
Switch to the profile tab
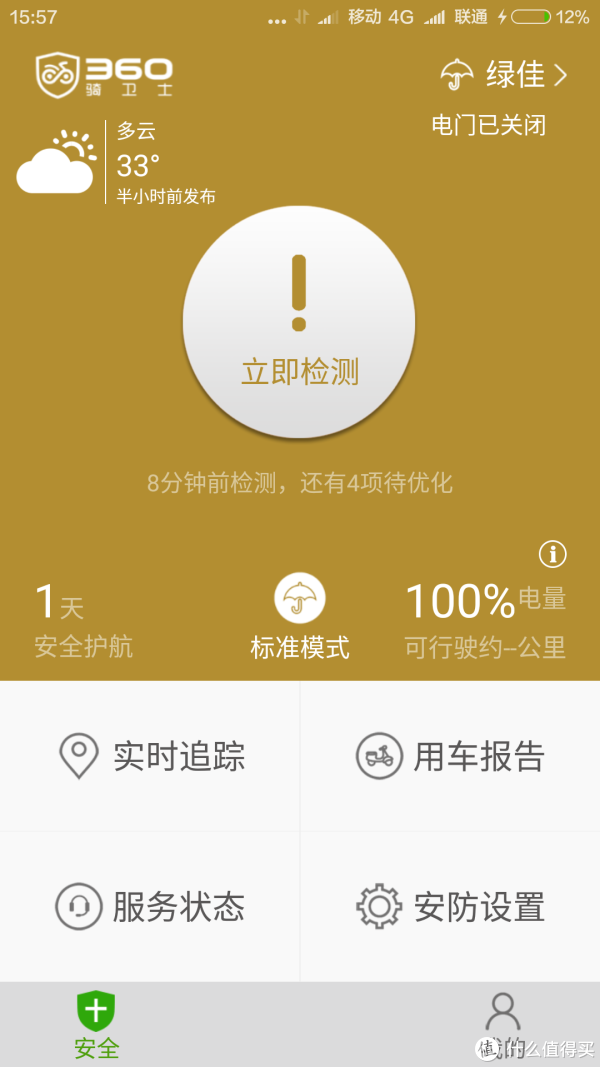coord(503,1024)
